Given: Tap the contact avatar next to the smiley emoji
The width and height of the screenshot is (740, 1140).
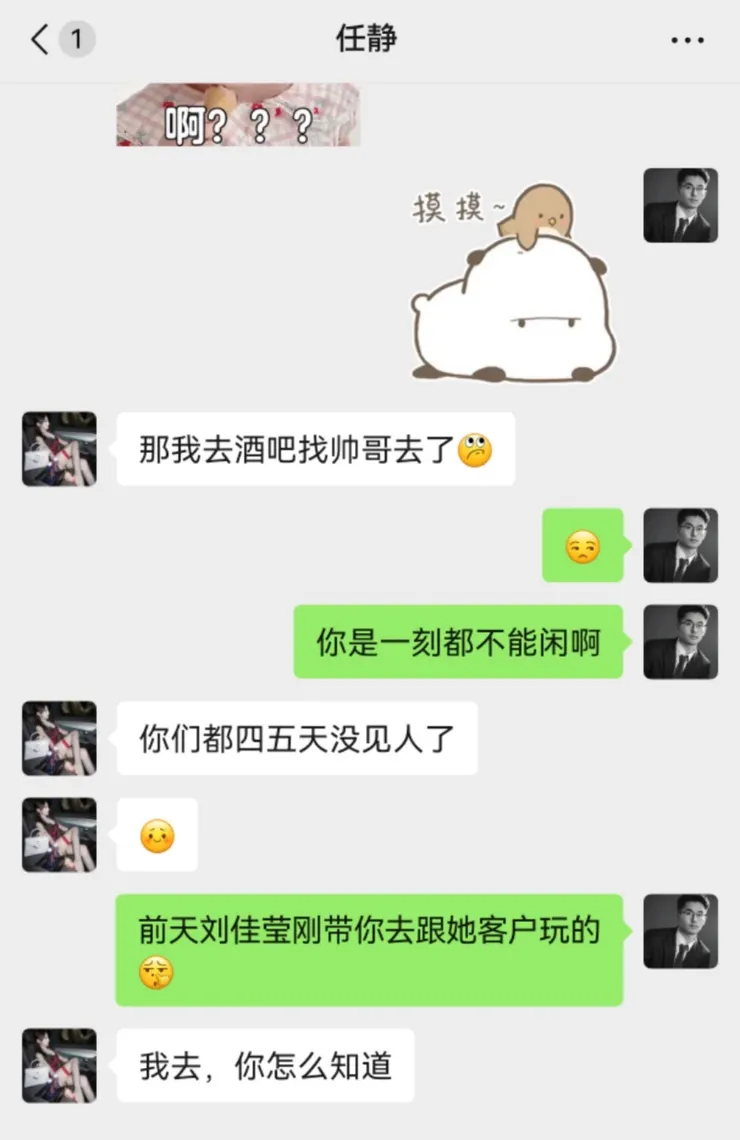Looking at the screenshot, I should [x=57, y=834].
